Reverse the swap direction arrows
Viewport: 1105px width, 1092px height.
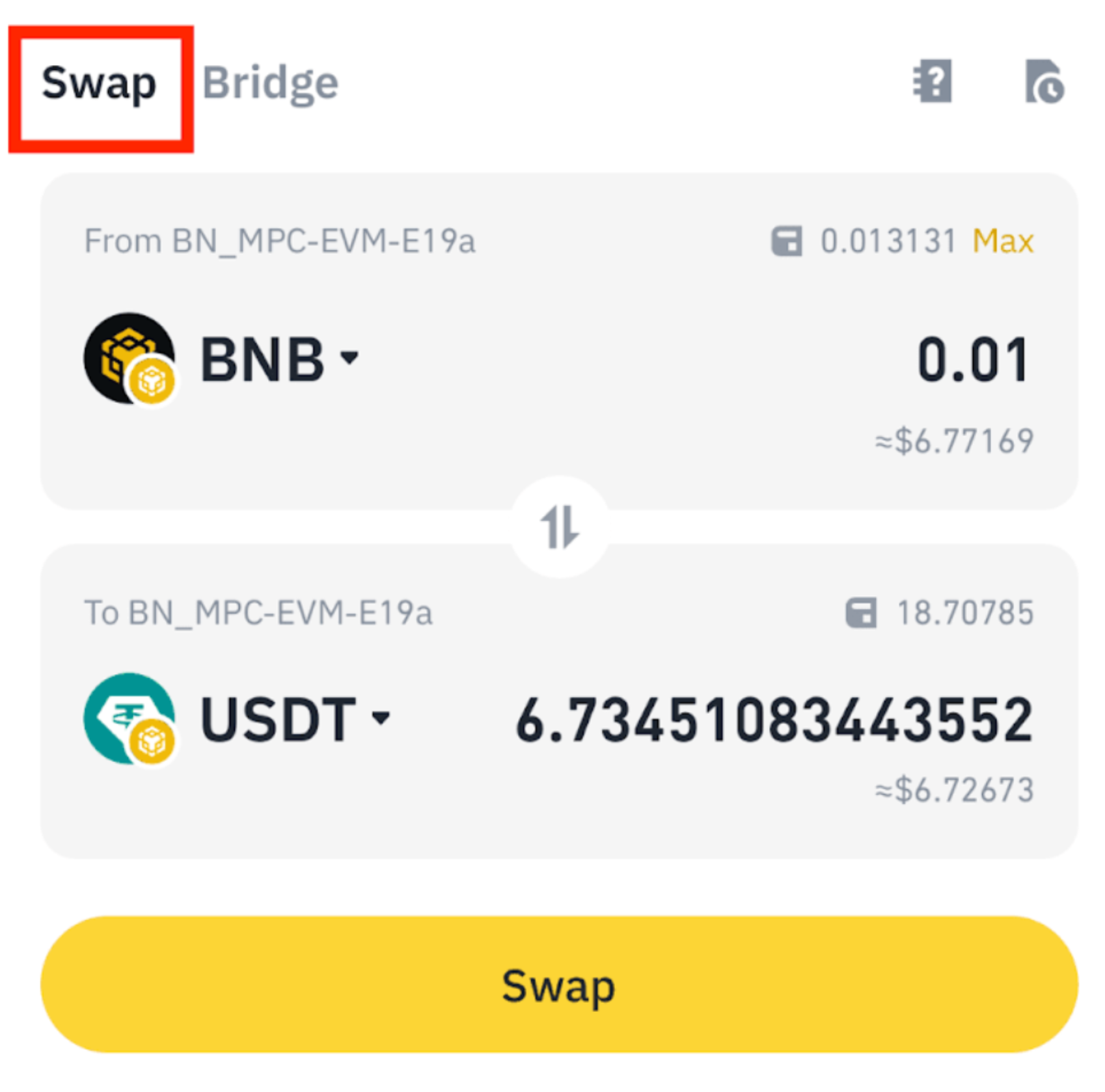tap(559, 527)
